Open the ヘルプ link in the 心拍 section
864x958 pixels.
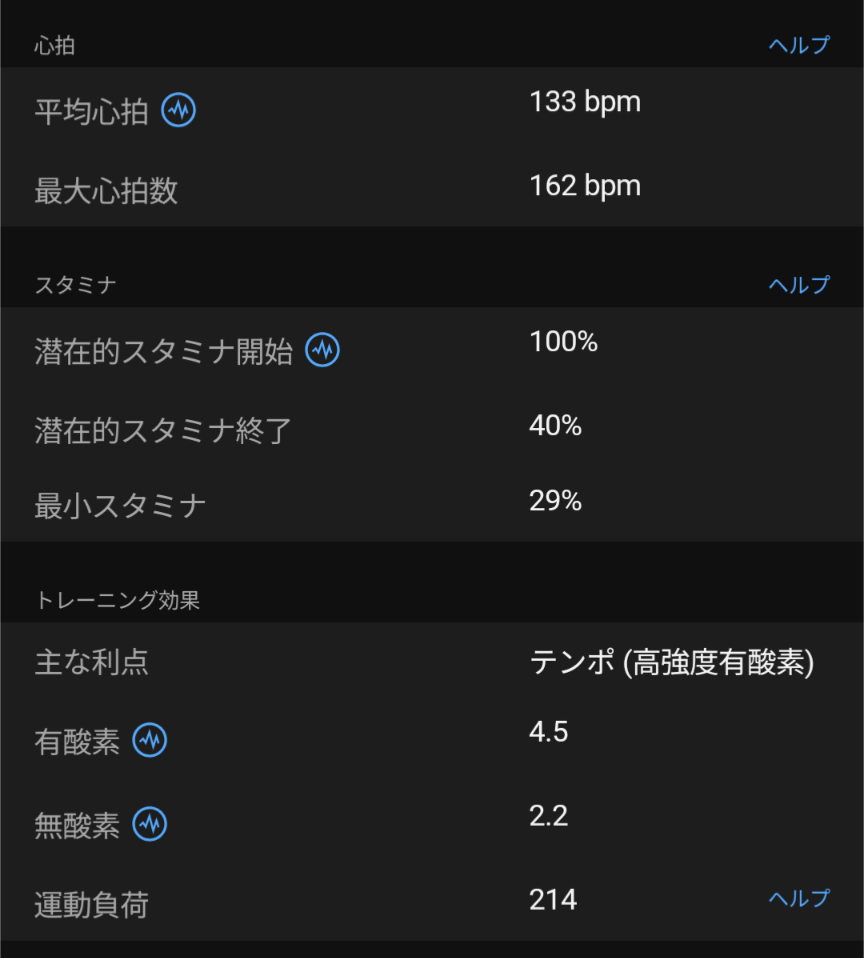click(x=798, y=45)
